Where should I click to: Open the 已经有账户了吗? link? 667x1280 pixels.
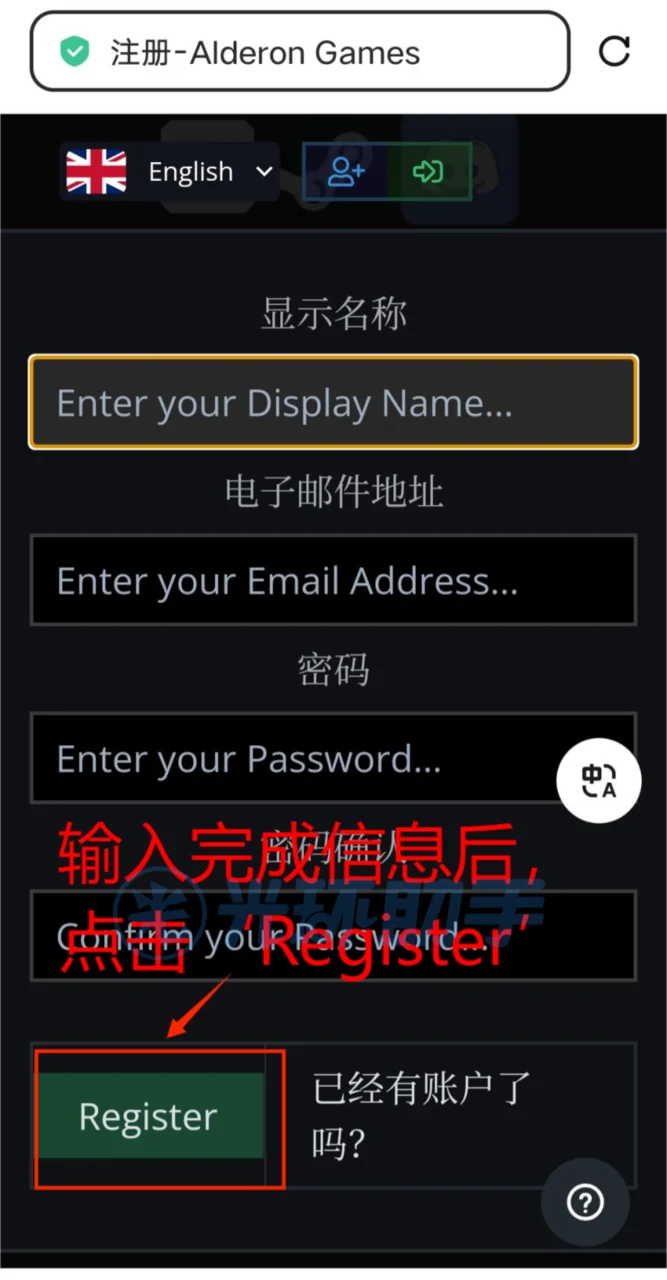coord(420,1116)
